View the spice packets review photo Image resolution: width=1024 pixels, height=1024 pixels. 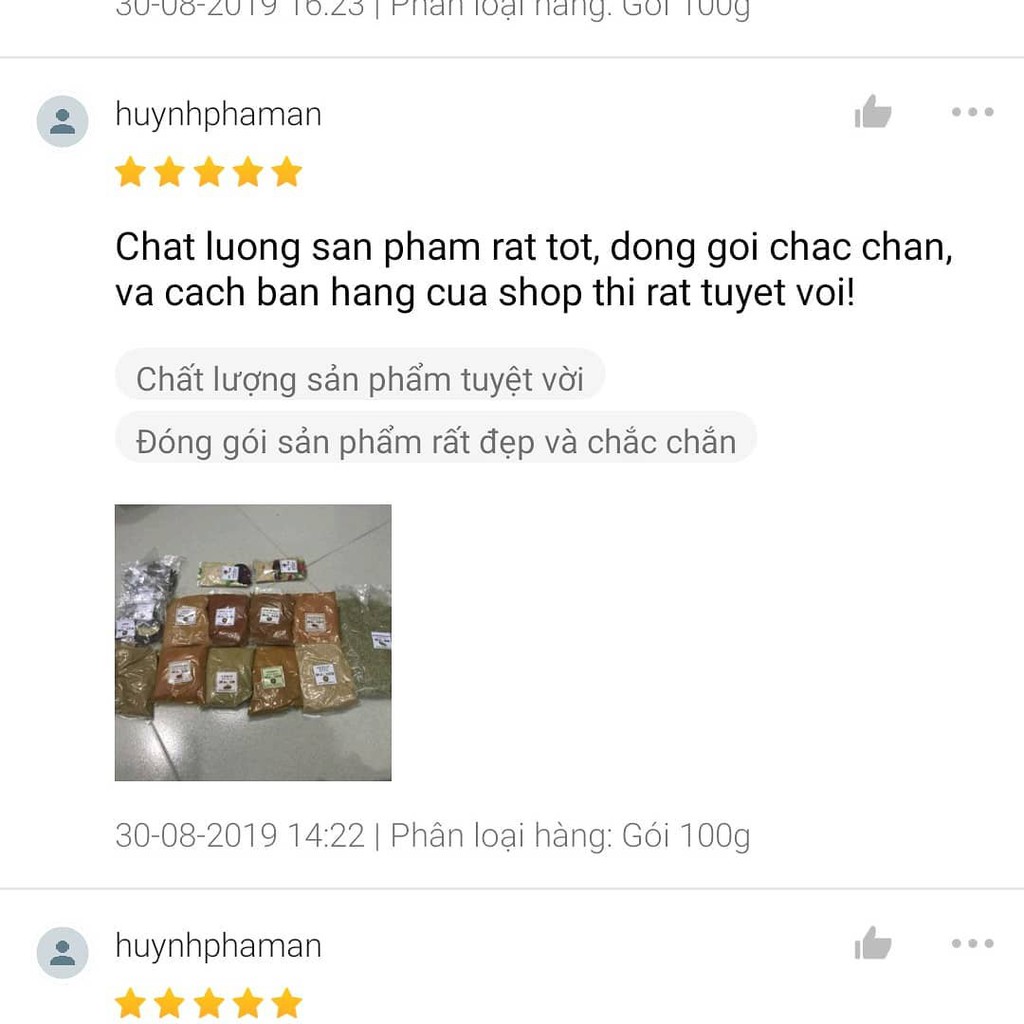[253, 642]
